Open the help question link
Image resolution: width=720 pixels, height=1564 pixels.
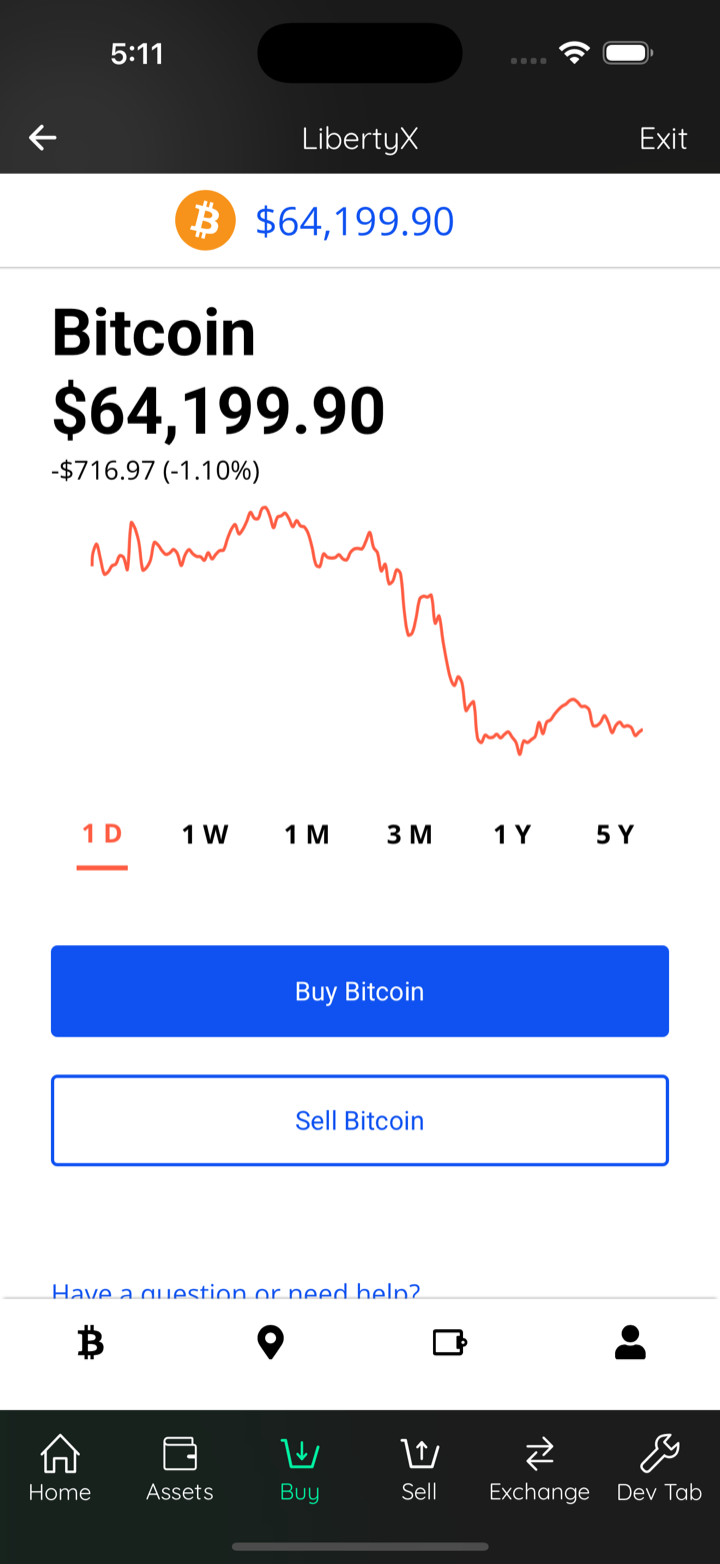236,1290
